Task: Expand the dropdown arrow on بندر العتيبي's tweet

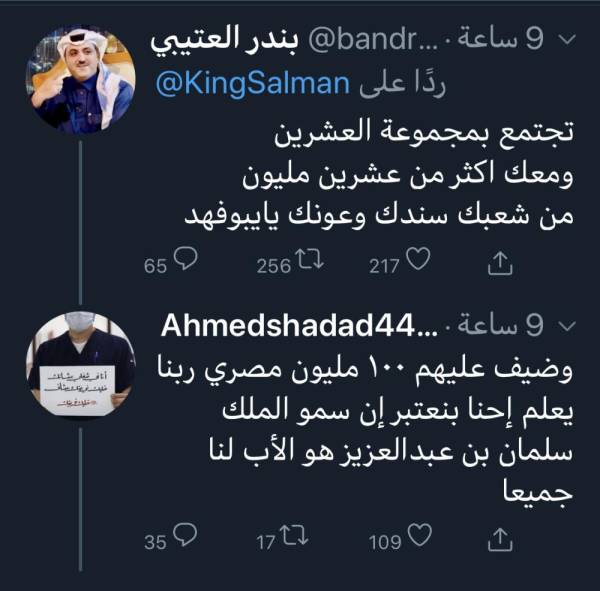Action: click(566, 39)
